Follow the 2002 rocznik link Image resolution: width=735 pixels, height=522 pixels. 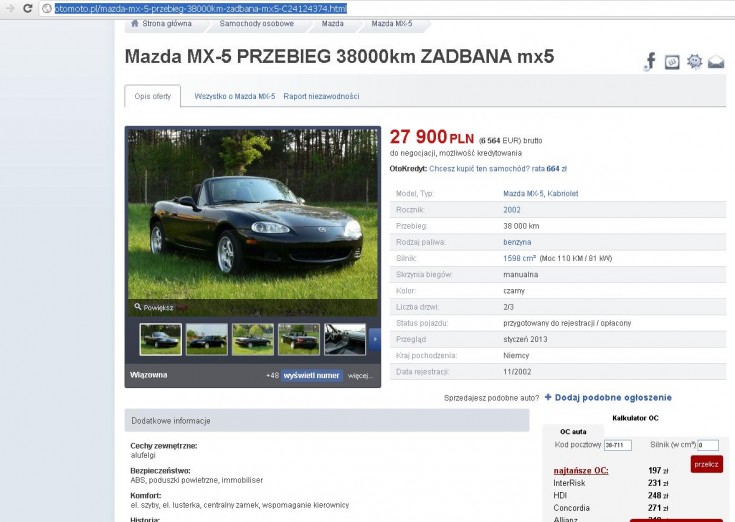click(x=512, y=210)
